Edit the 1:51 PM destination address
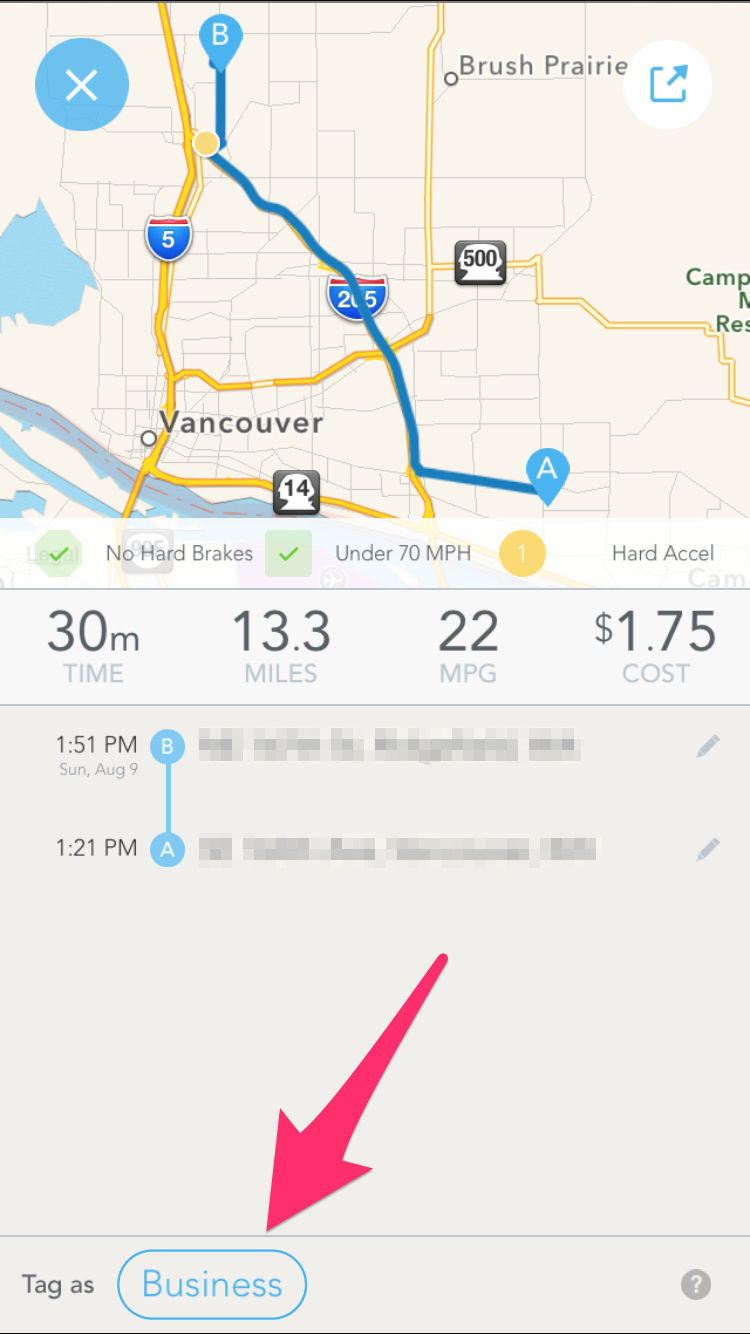The width and height of the screenshot is (750, 1334). [x=708, y=746]
